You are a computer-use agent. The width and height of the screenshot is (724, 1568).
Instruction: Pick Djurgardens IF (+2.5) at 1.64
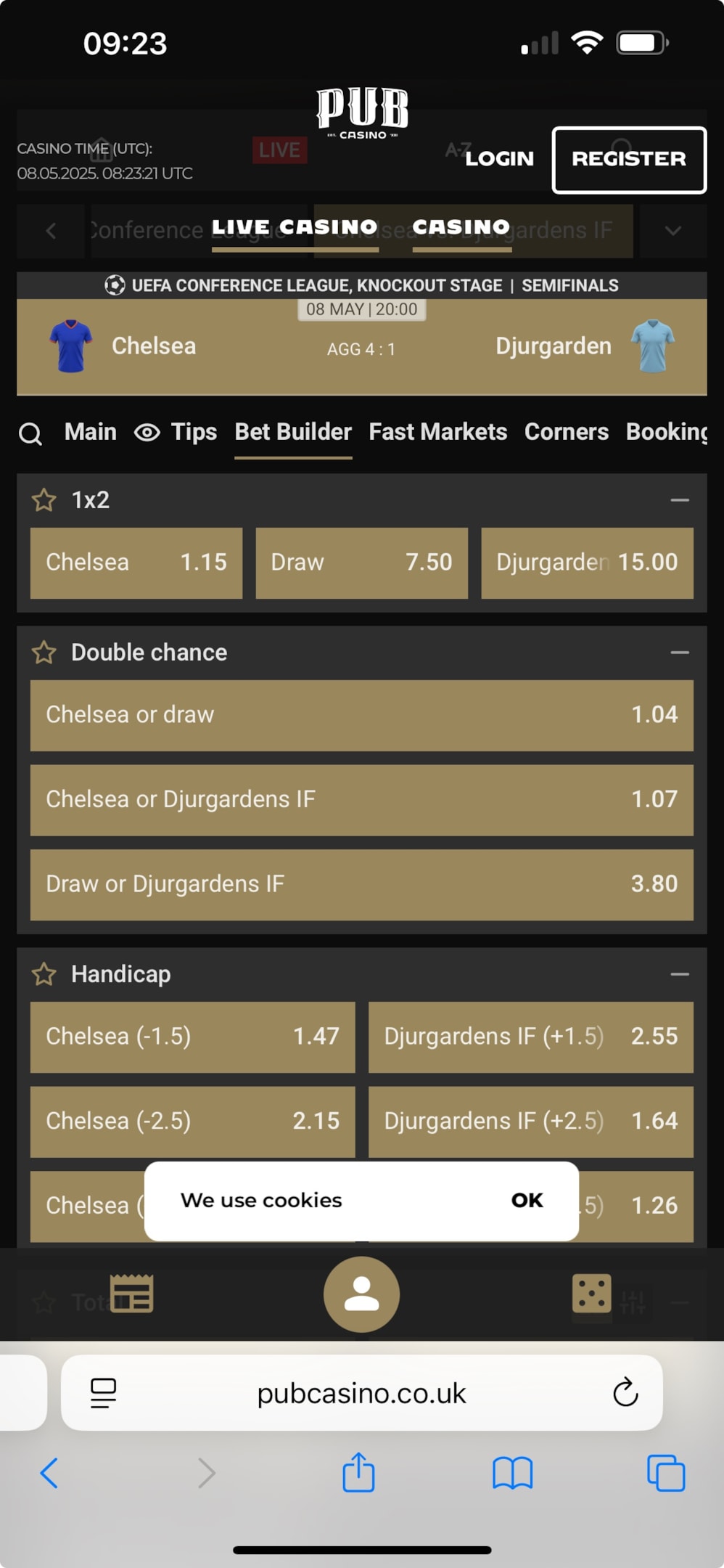531,1122
